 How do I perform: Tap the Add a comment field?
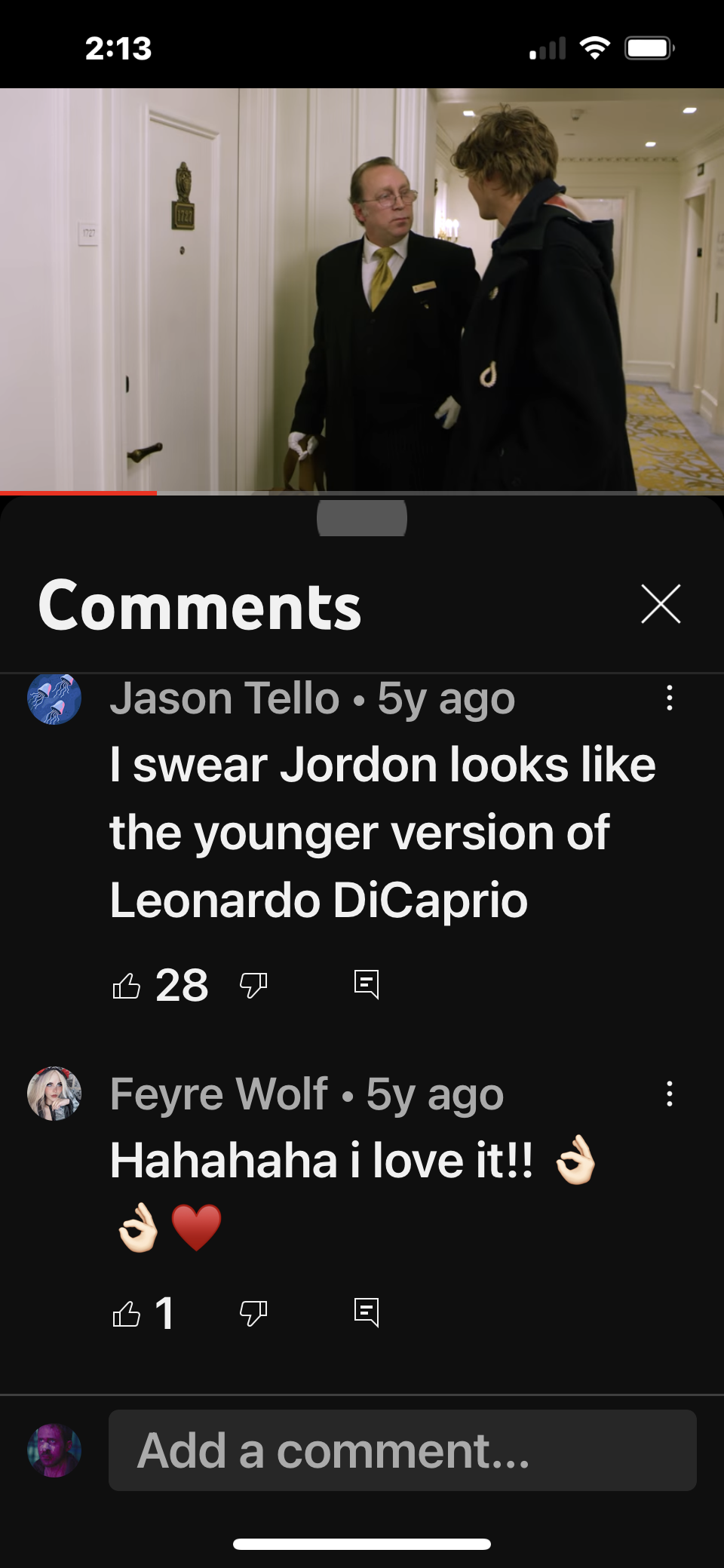pyautogui.click(x=402, y=1450)
